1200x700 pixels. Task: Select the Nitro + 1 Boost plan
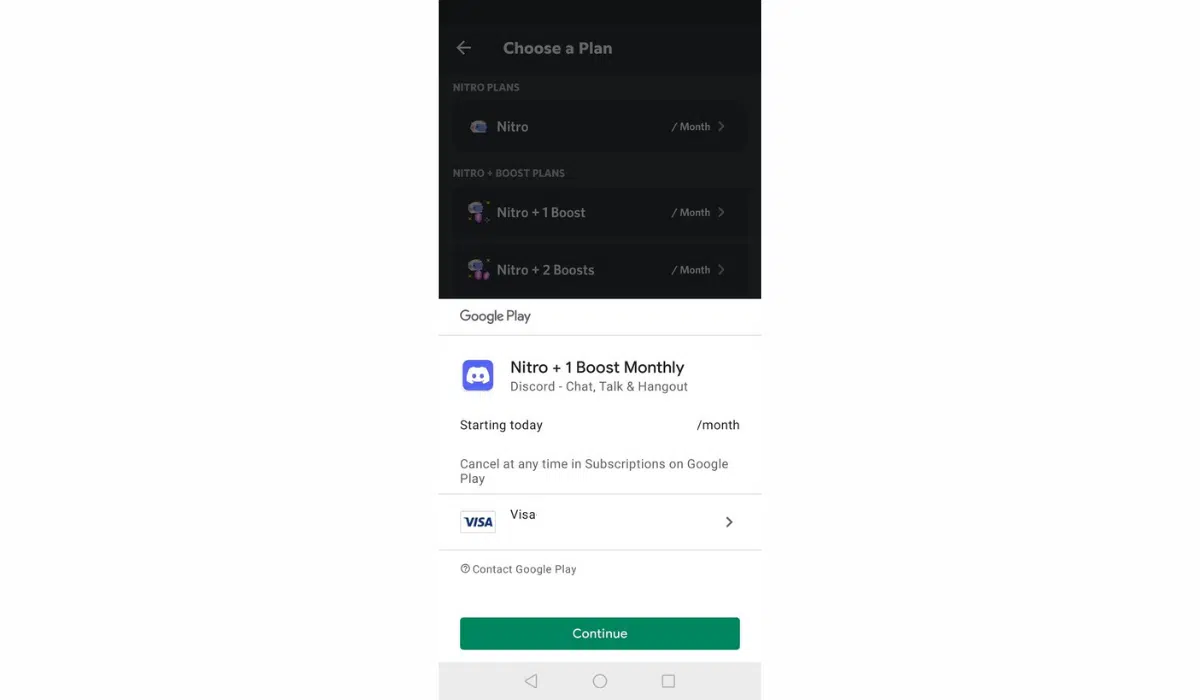click(x=599, y=212)
